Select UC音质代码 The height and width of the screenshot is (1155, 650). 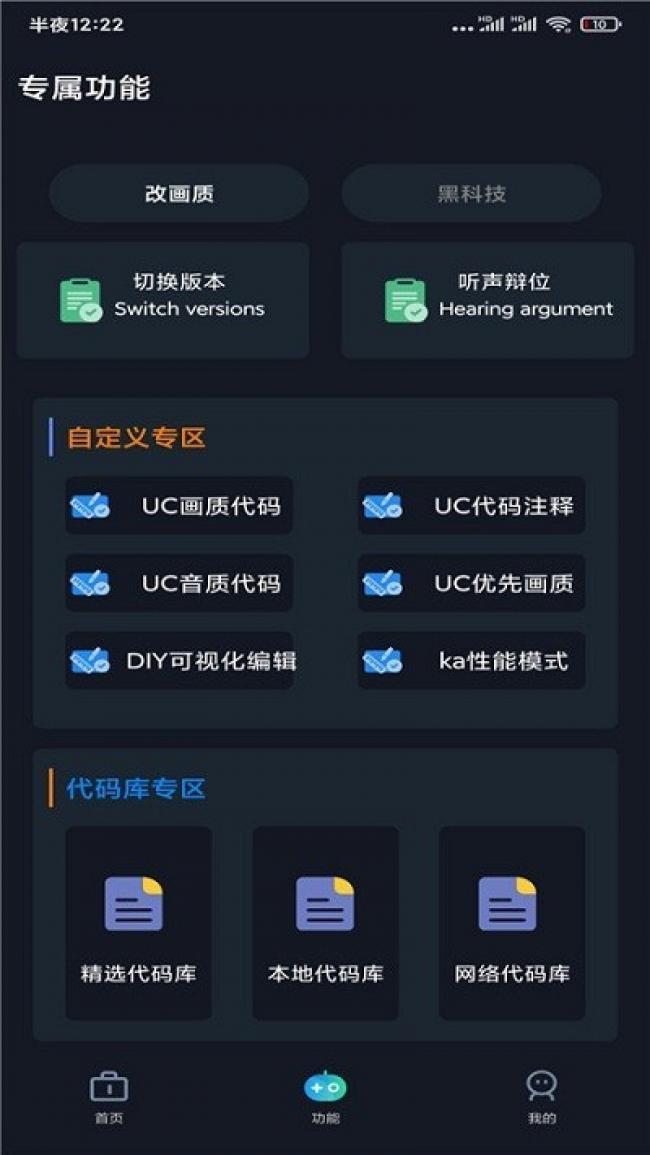179,583
